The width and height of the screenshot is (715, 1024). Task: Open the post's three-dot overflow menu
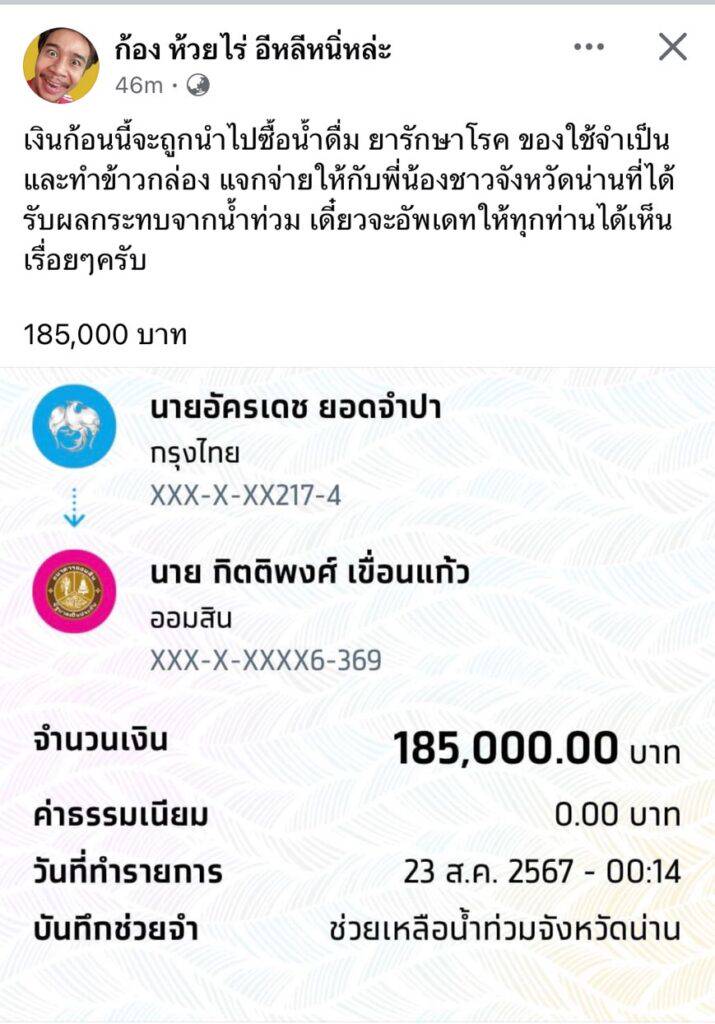click(589, 47)
